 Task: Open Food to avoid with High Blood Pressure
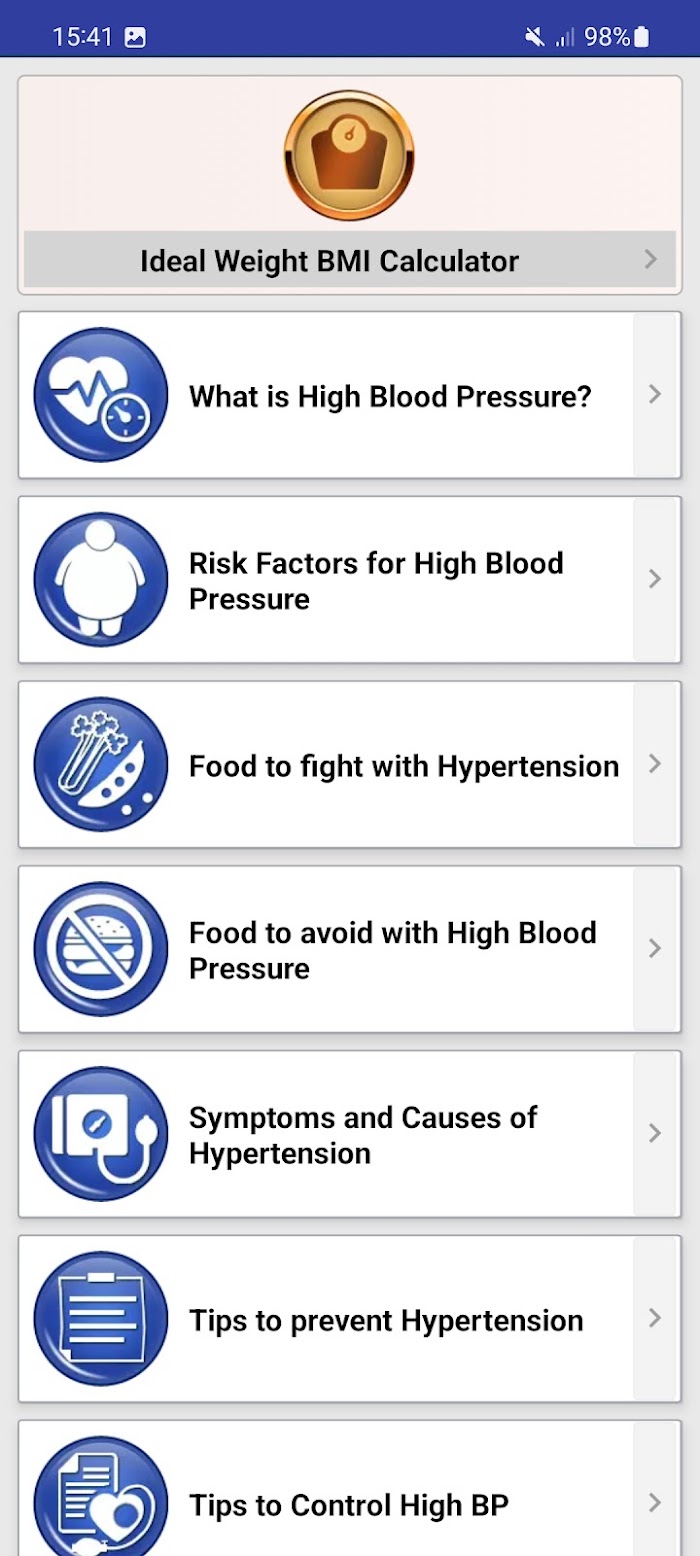[350, 949]
